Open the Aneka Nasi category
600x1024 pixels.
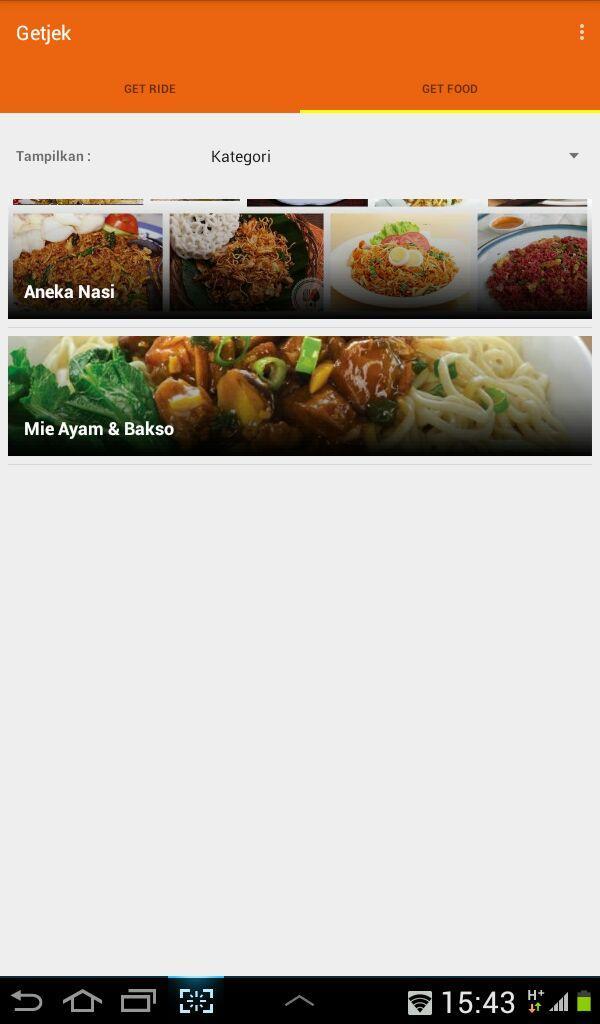click(x=300, y=264)
